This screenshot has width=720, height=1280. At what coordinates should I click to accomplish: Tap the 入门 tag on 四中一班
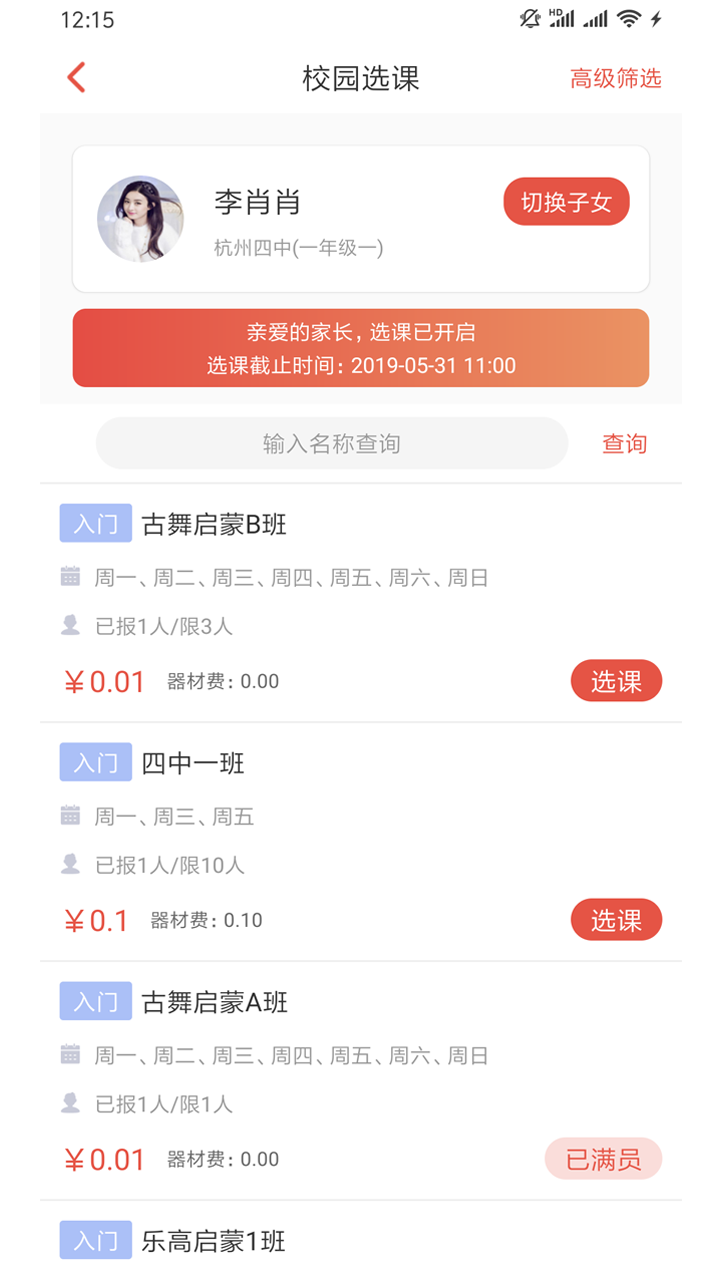point(95,762)
